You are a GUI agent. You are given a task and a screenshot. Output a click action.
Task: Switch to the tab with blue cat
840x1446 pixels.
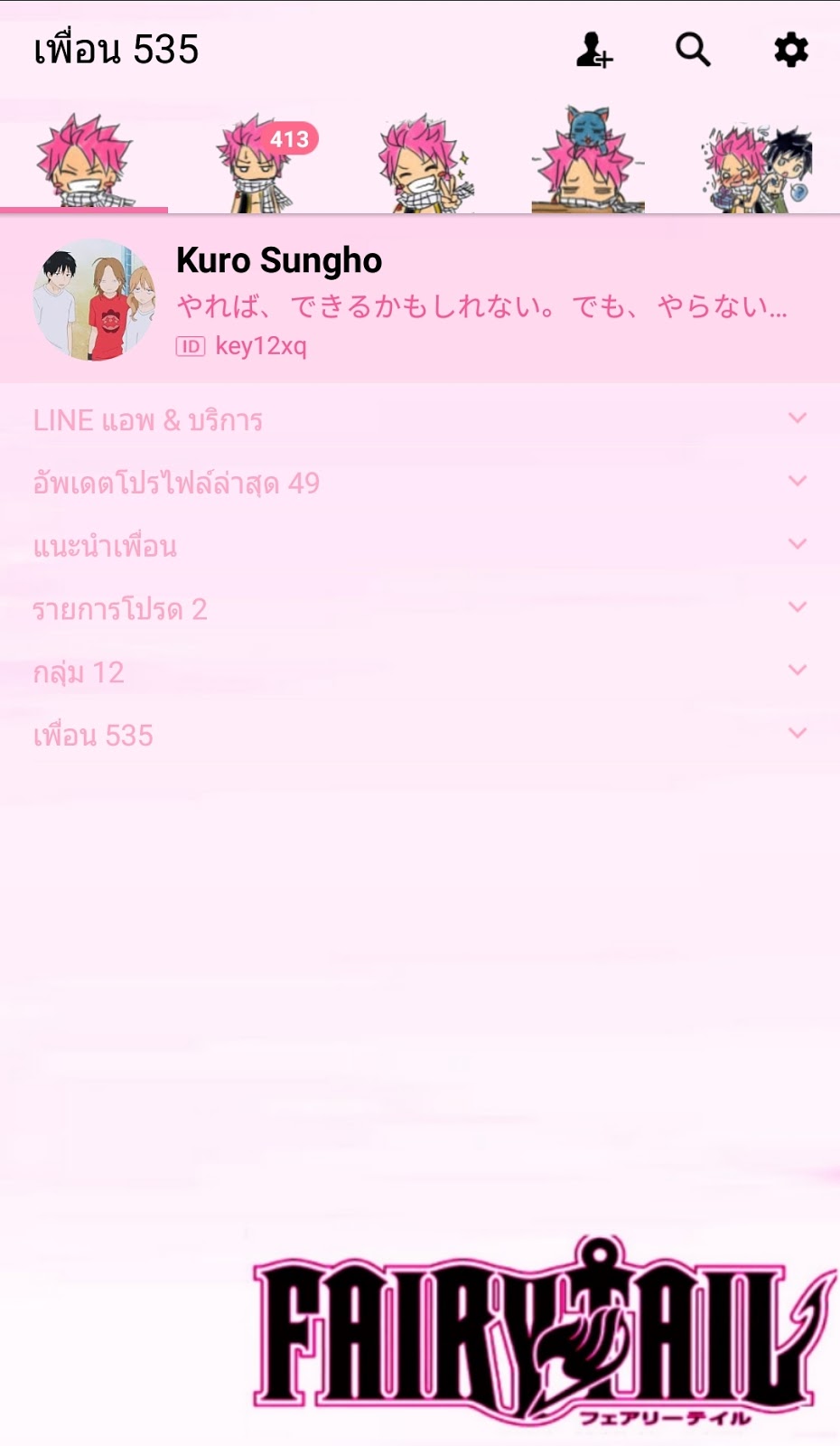[588, 163]
